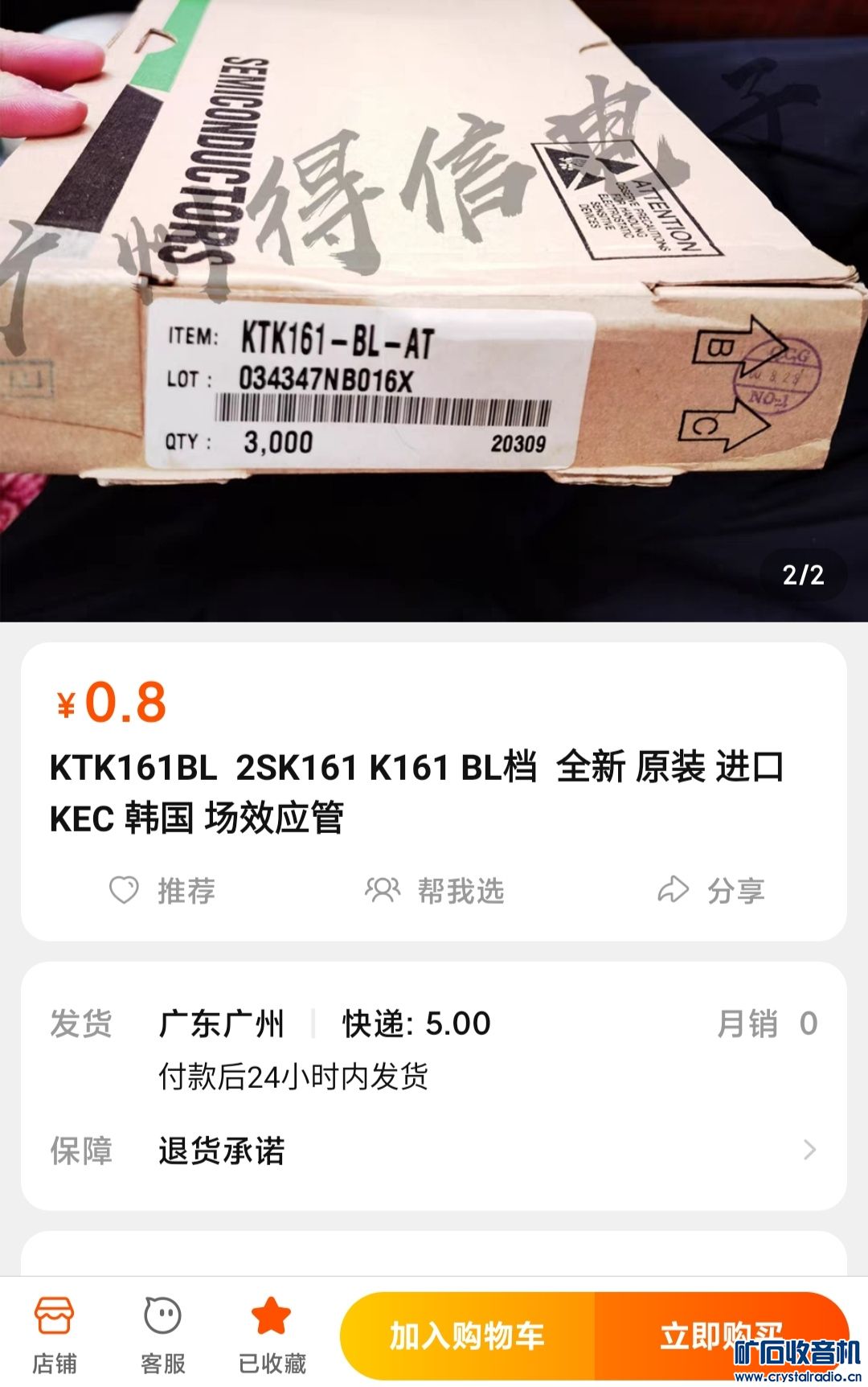Share this product via 分享

[x=711, y=891]
